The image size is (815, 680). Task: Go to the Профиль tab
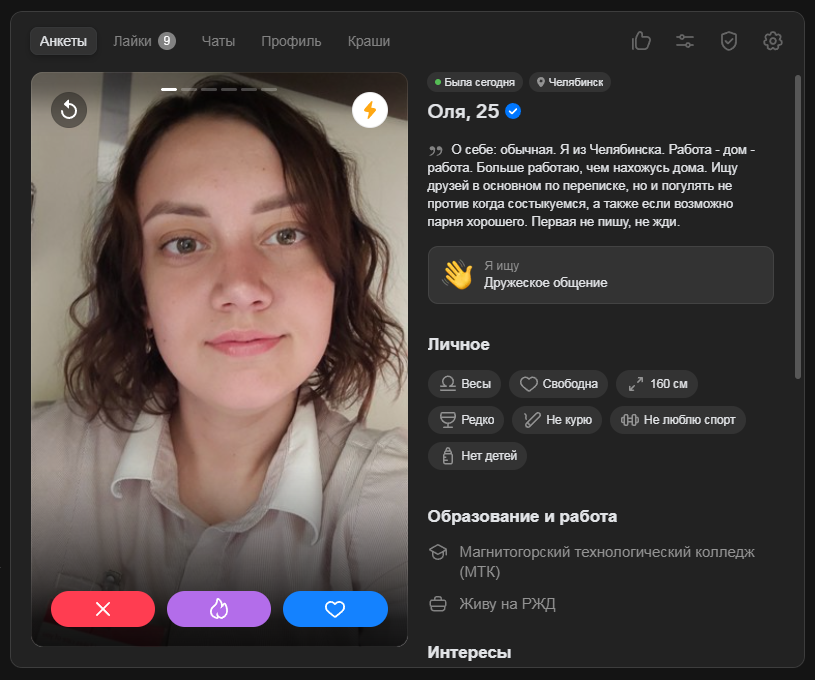(291, 41)
